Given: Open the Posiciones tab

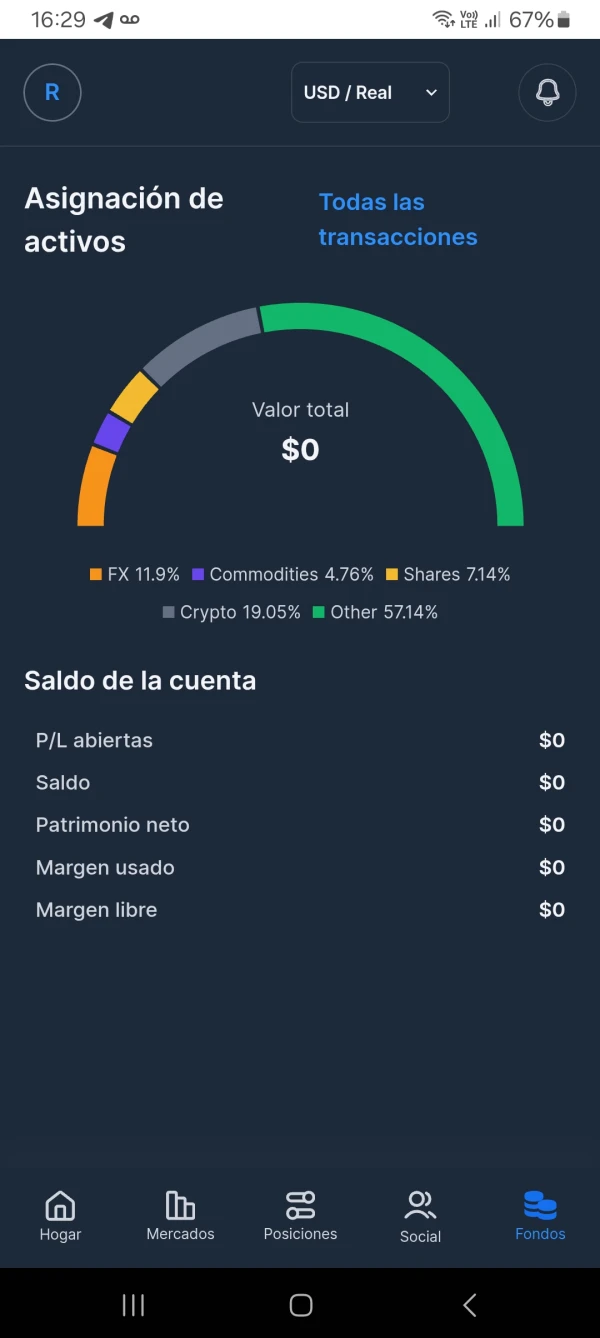Looking at the screenshot, I should [300, 1216].
